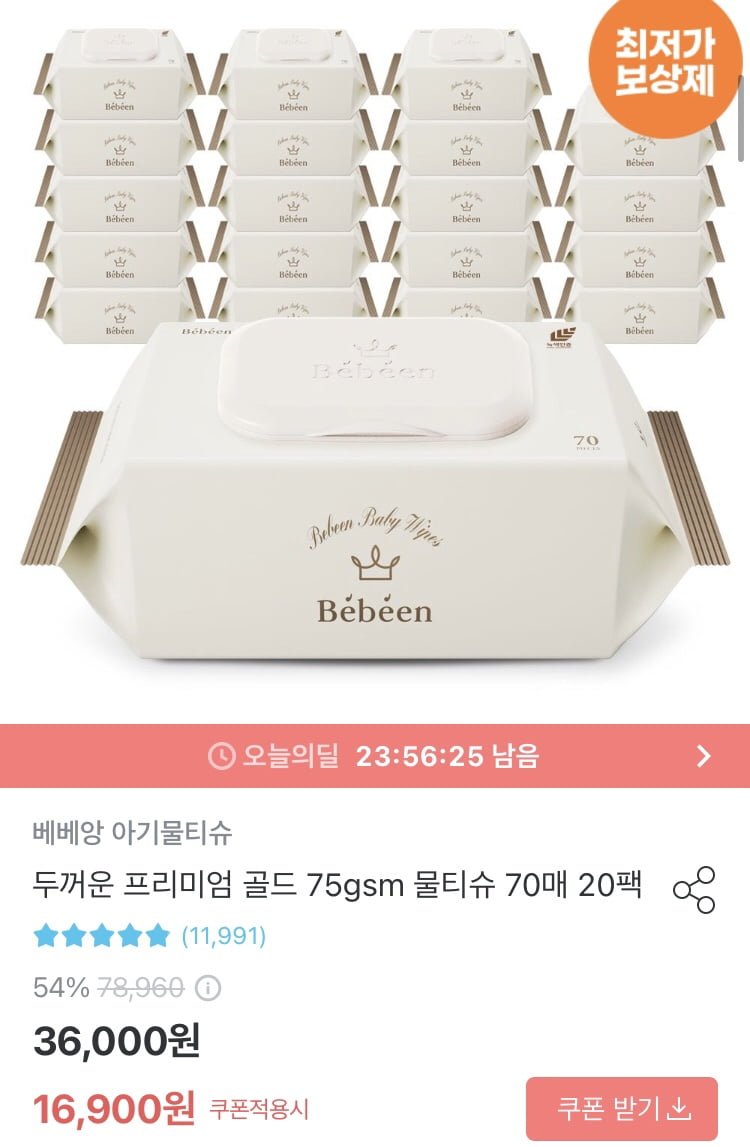750x1147 pixels.
Task: Show price info next to 78,960
Action: (208, 989)
